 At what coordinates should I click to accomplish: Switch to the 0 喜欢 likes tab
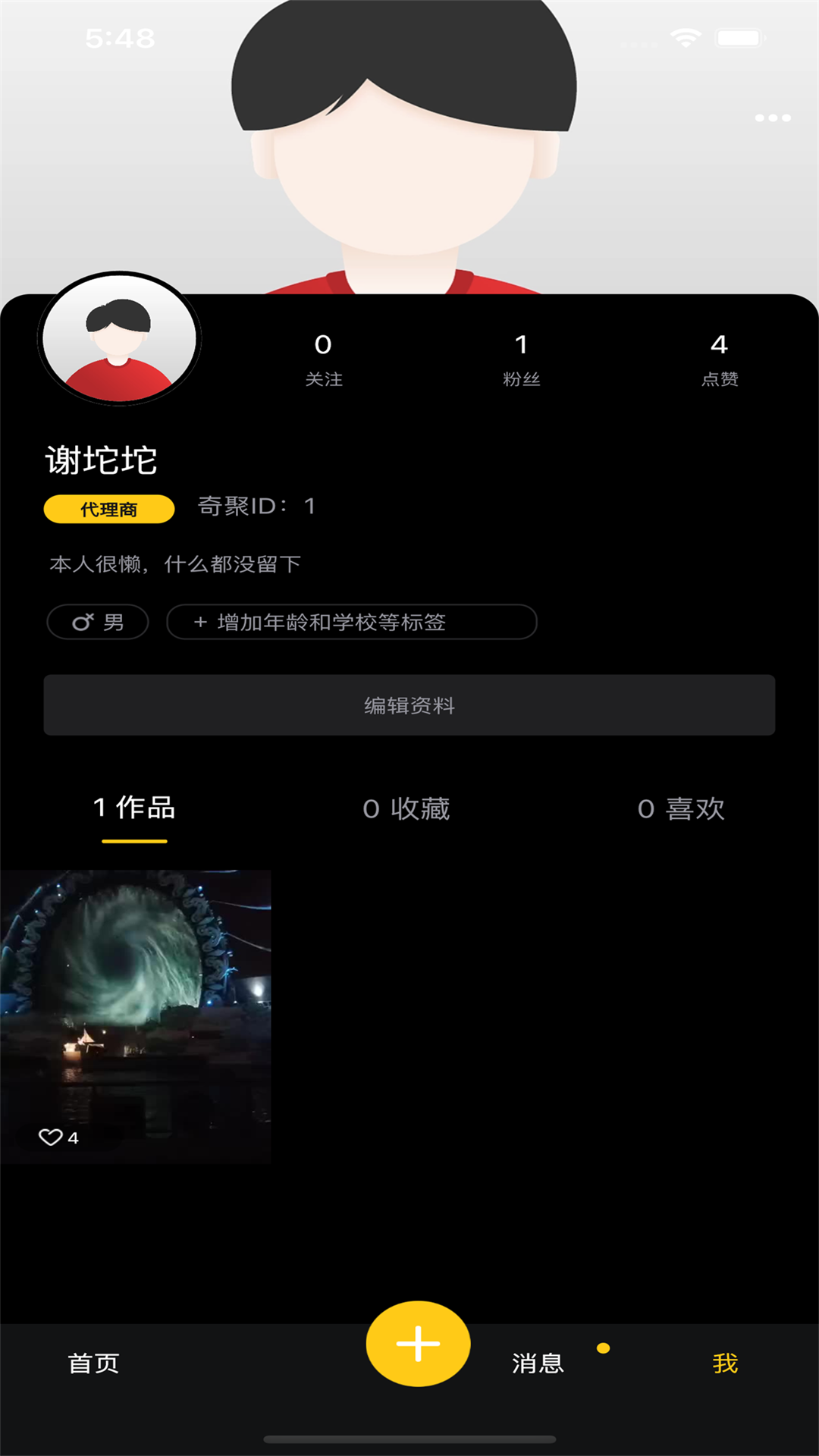pos(682,808)
